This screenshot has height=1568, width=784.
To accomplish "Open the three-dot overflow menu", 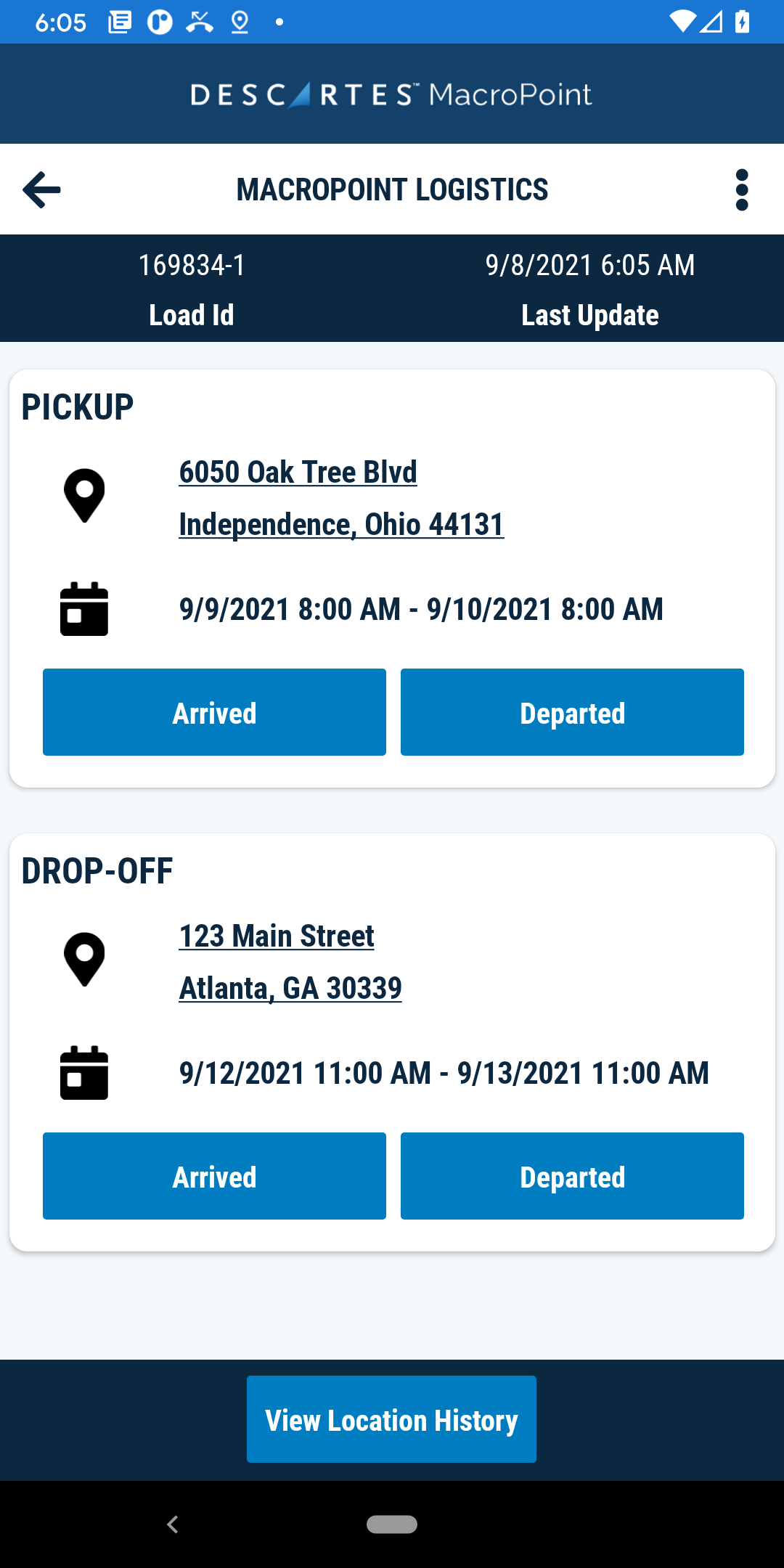I will pyautogui.click(x=741, y=190).
